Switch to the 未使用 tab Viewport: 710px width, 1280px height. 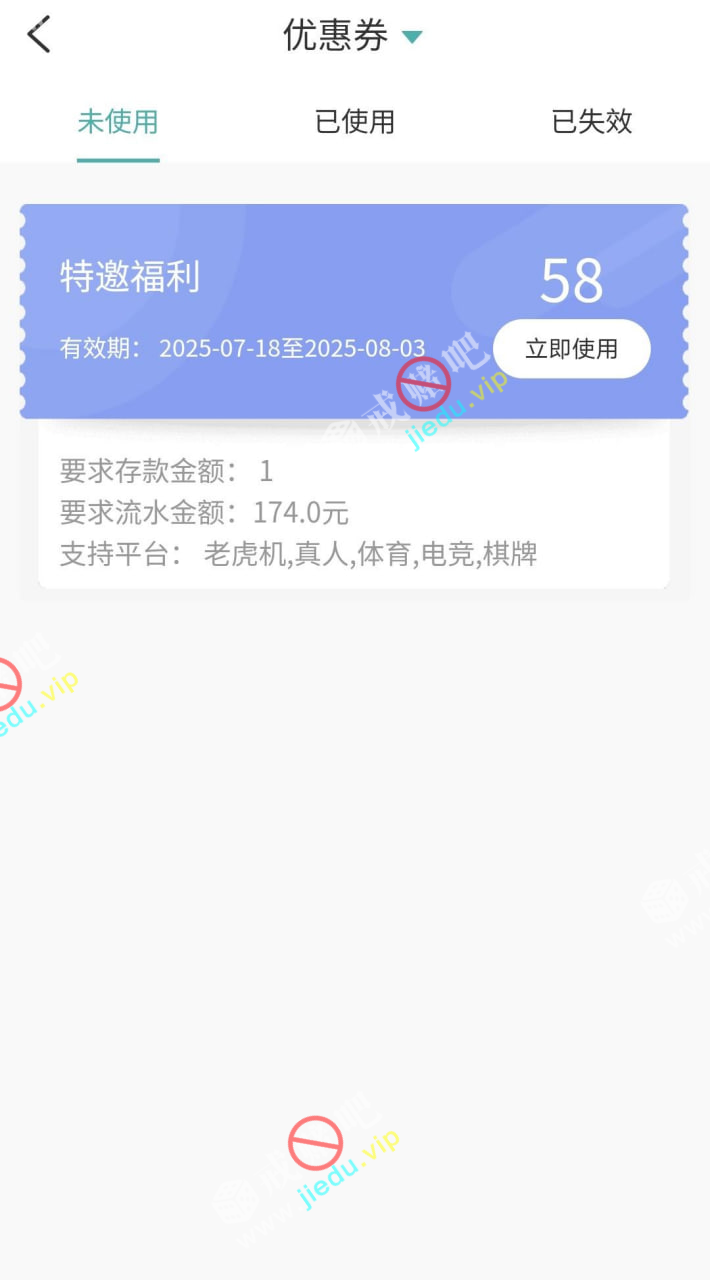tap(118, 122)
